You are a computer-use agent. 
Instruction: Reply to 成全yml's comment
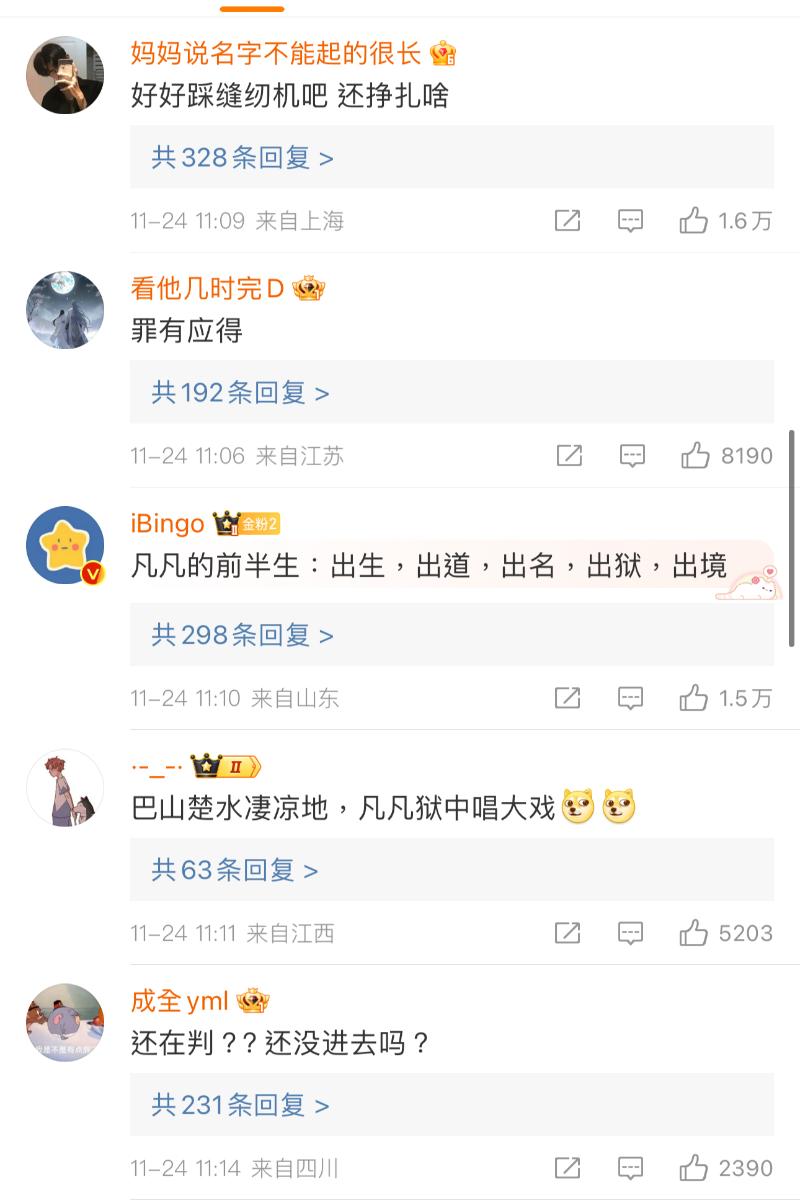click(630, 1167)
